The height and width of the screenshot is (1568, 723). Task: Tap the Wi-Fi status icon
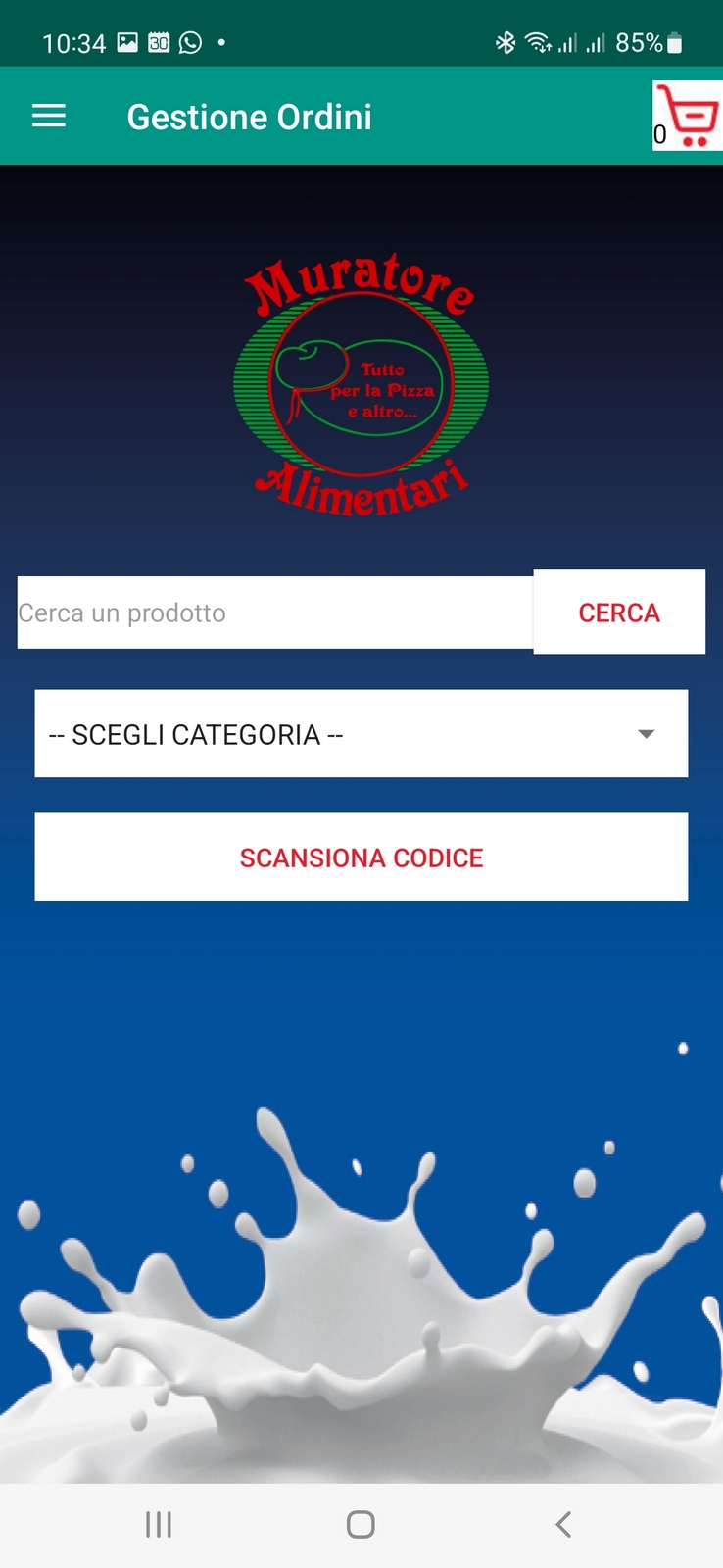[x=538, y=42]
